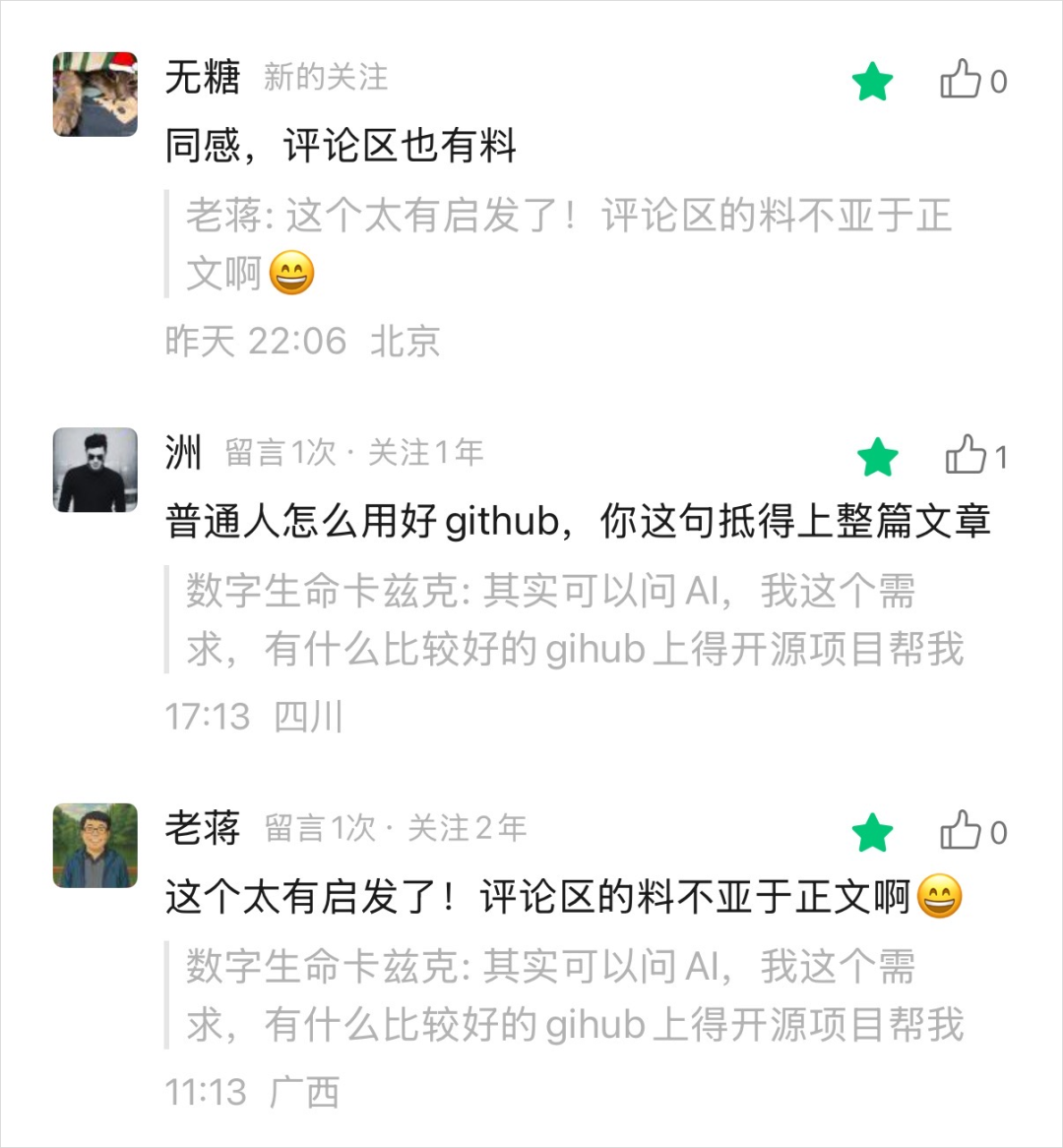Tap the green star on 洲's comment
Image resolution: width=1063 pixels, height=1148 pixels.
click(877, 458)
